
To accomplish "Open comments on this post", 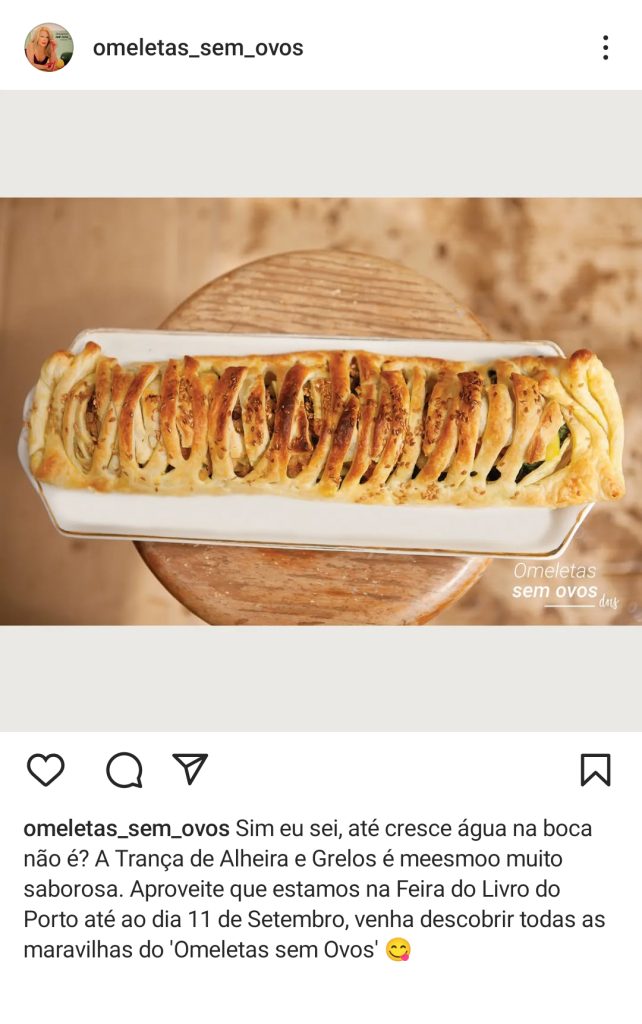I will click(124, 770).
